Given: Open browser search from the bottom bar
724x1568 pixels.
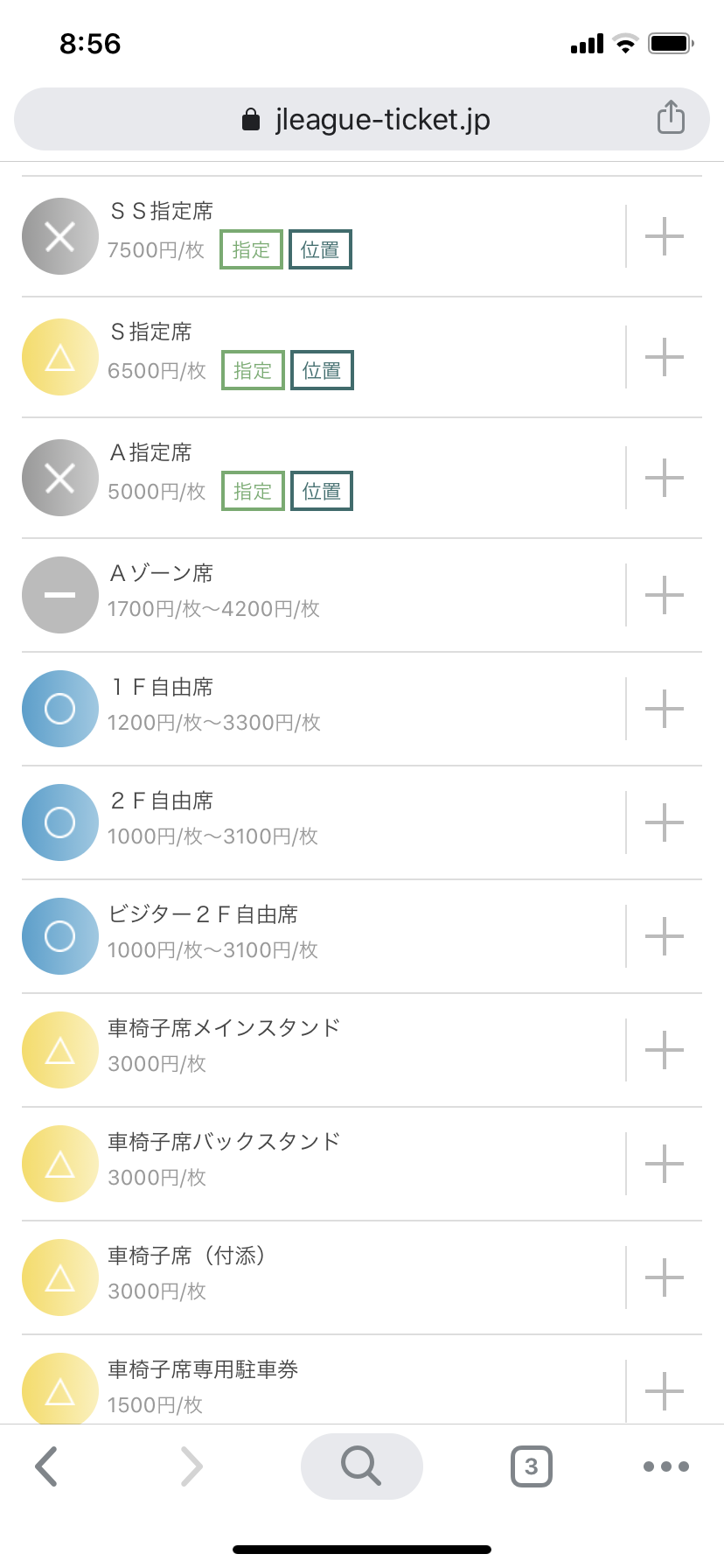Looking at the screenshot, I should [361, 1466].
